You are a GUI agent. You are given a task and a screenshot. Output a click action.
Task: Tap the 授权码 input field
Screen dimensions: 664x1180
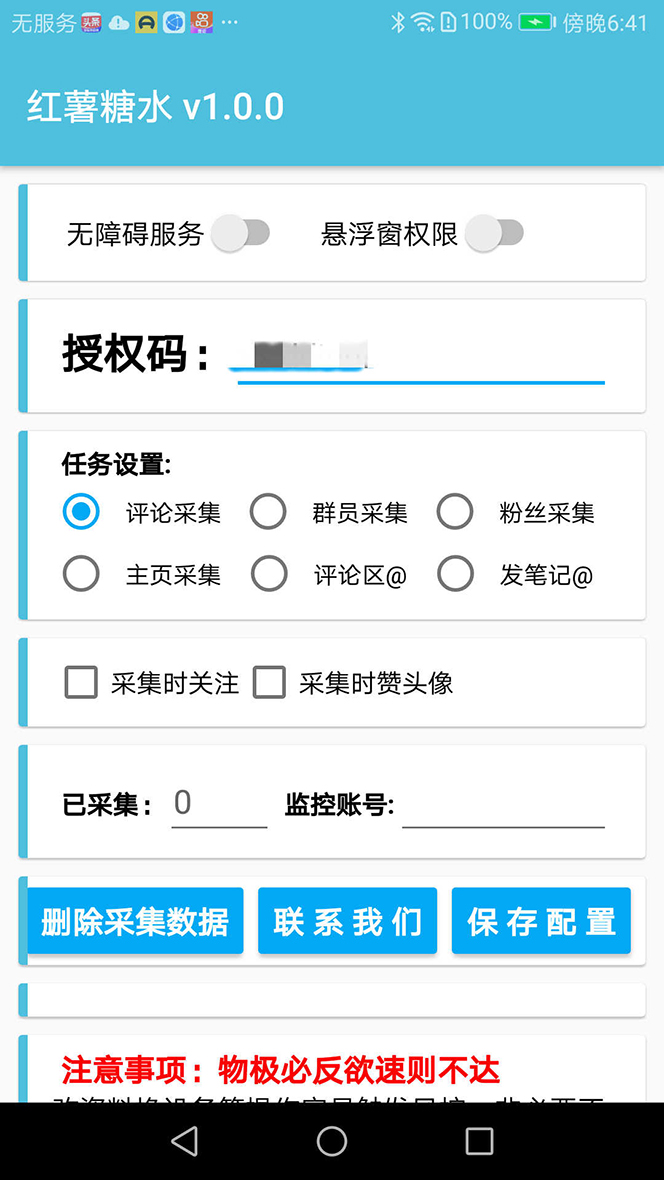point(420,358)
